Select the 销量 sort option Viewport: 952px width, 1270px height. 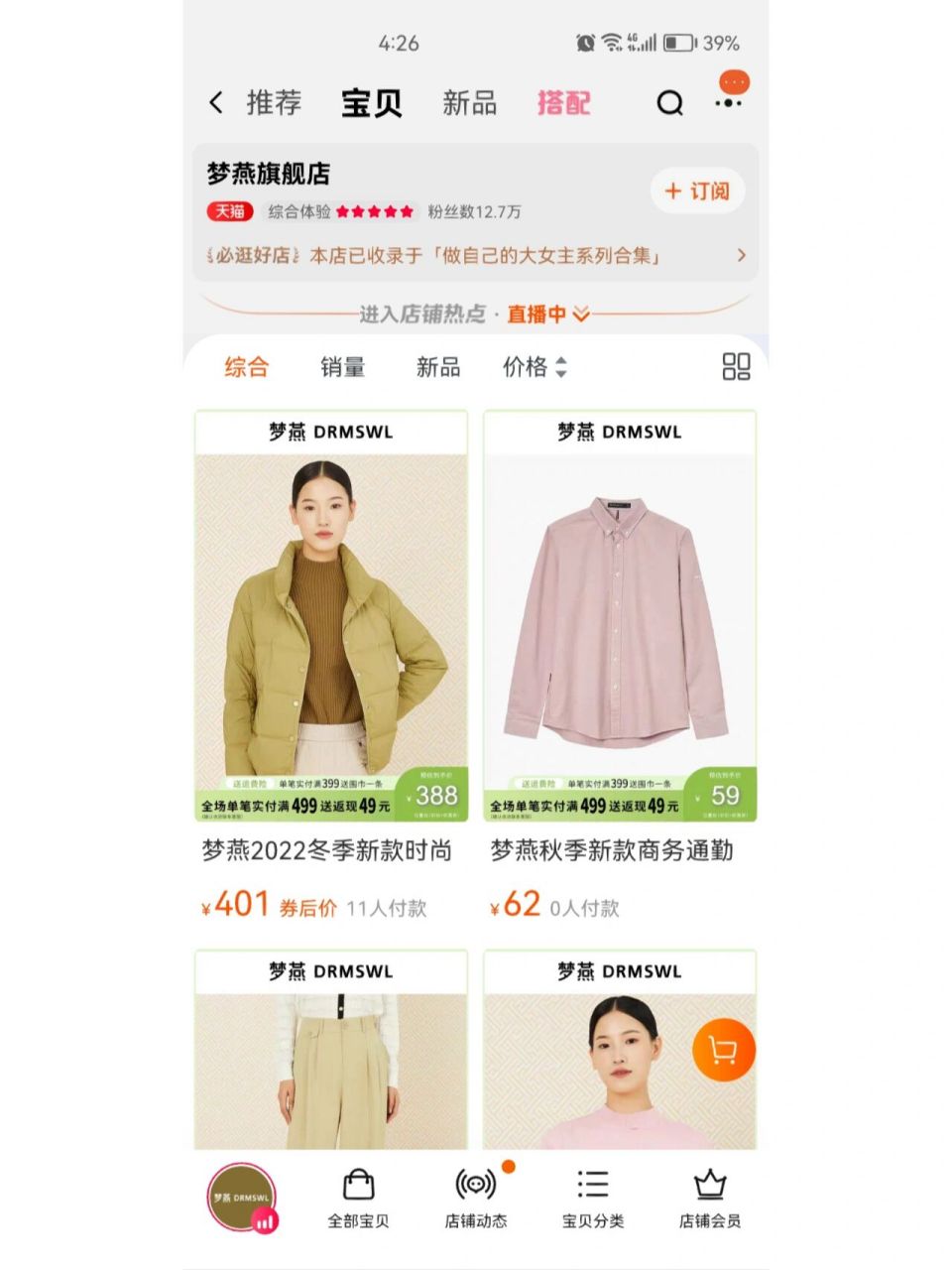[344, 367]
